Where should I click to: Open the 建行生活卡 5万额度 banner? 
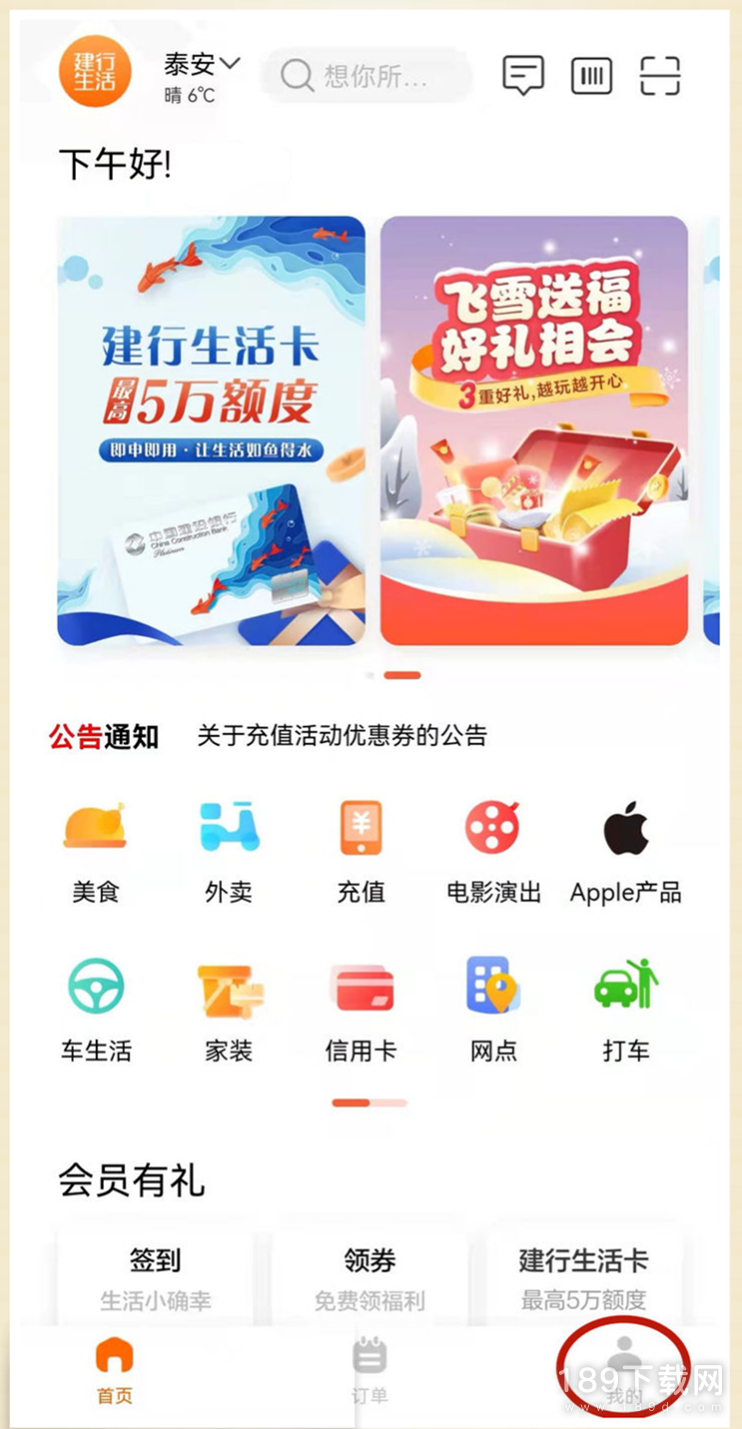click(x=211, y=431)
